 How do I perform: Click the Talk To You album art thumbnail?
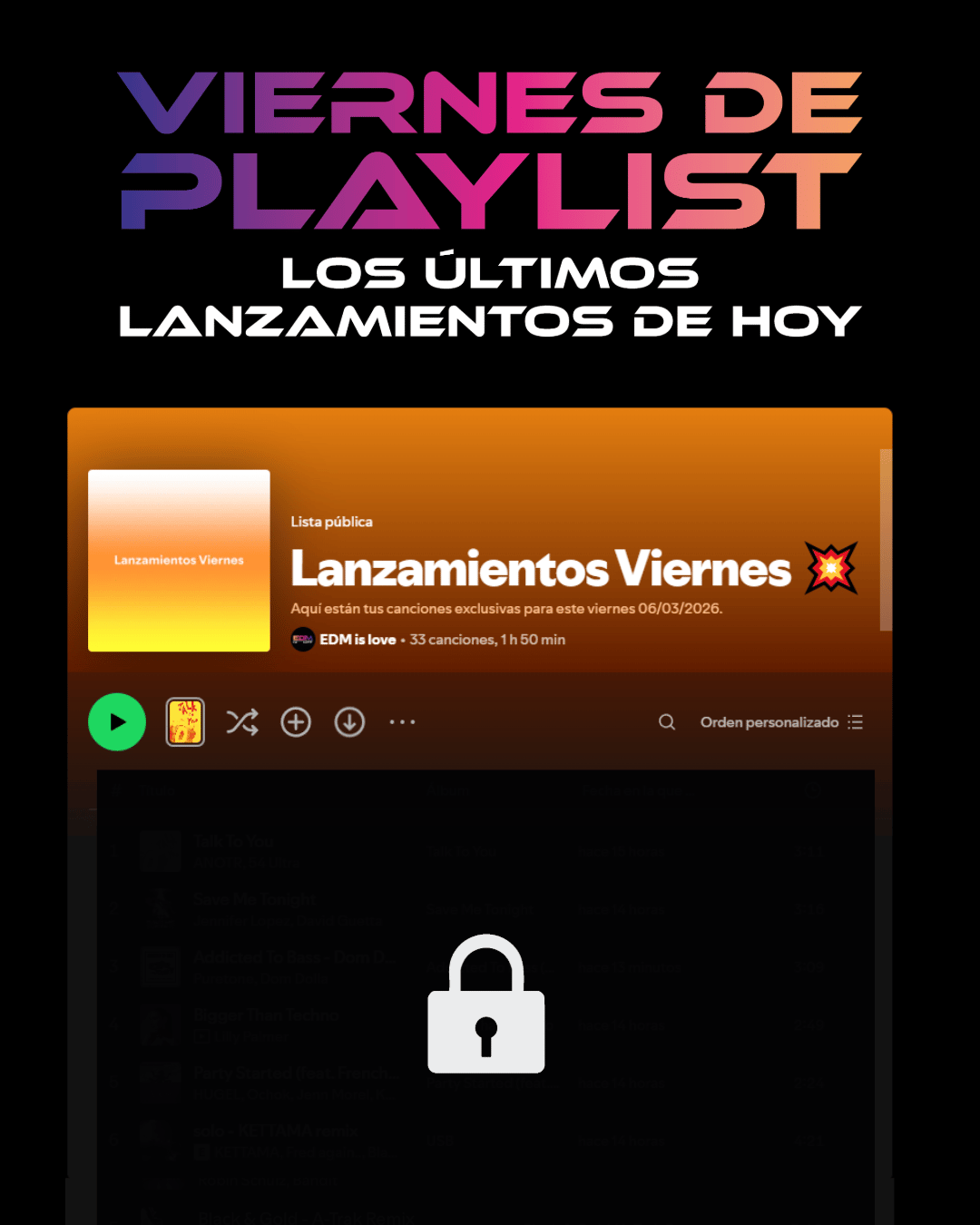point(161,851)
